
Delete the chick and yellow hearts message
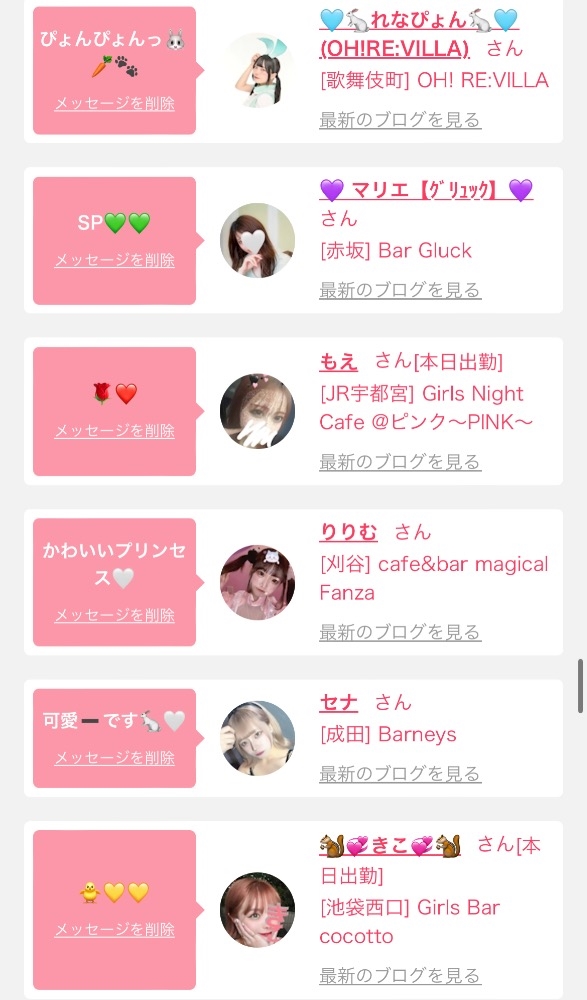click(114, 929)
